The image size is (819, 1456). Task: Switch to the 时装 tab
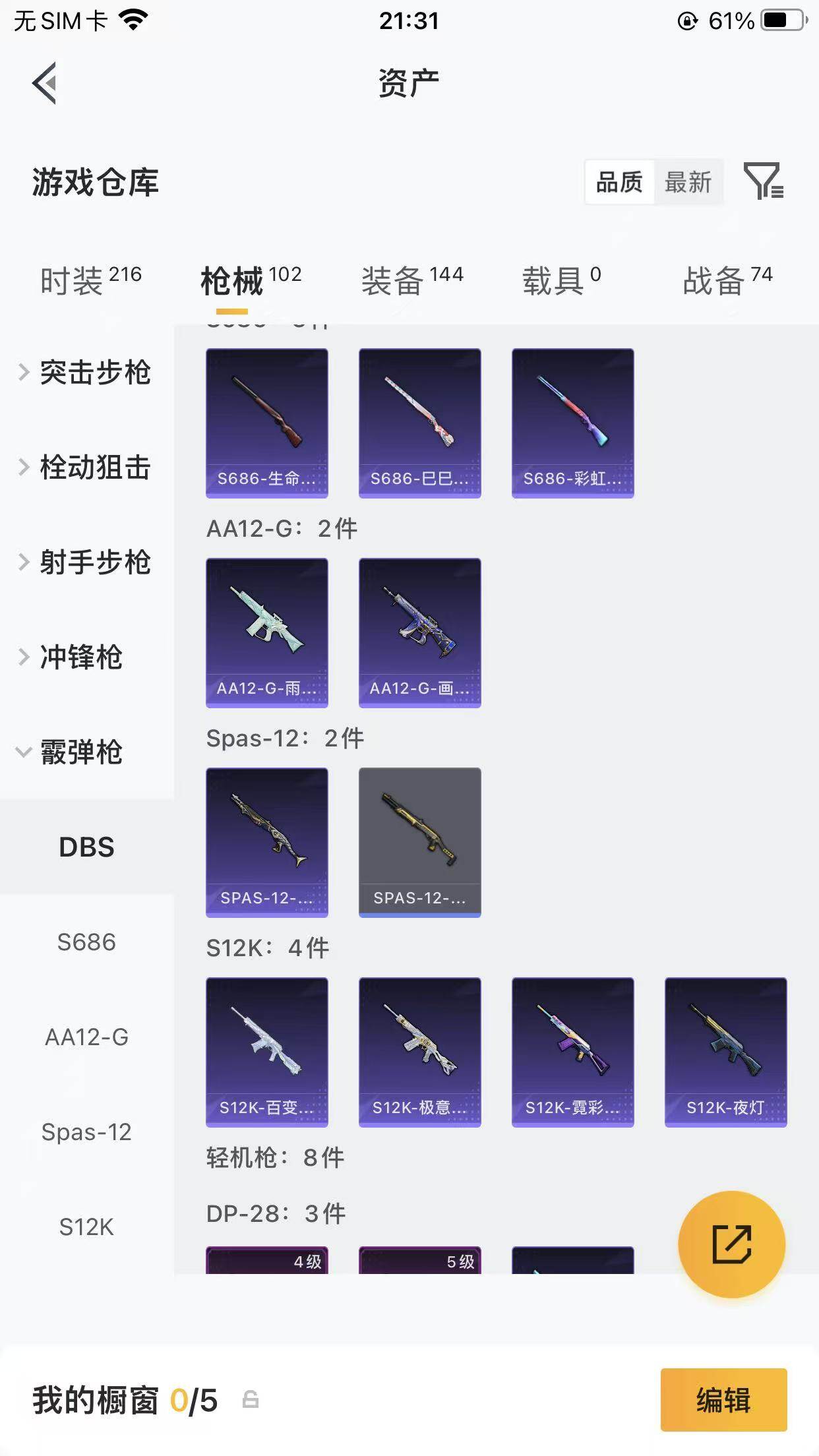click(x=90, y=281)
